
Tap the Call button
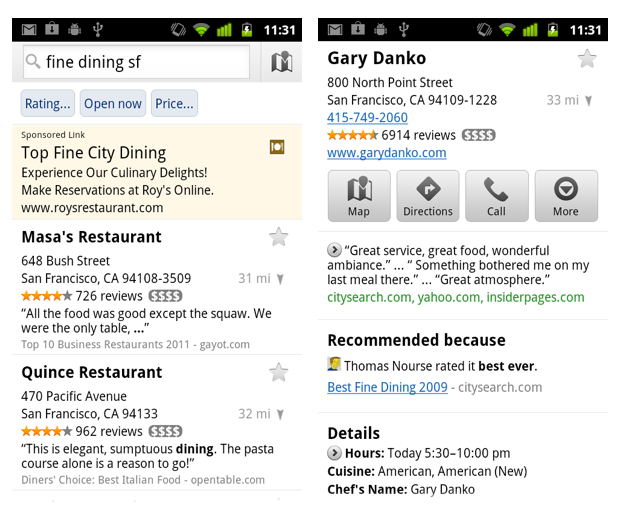click(x=496, y=195)
